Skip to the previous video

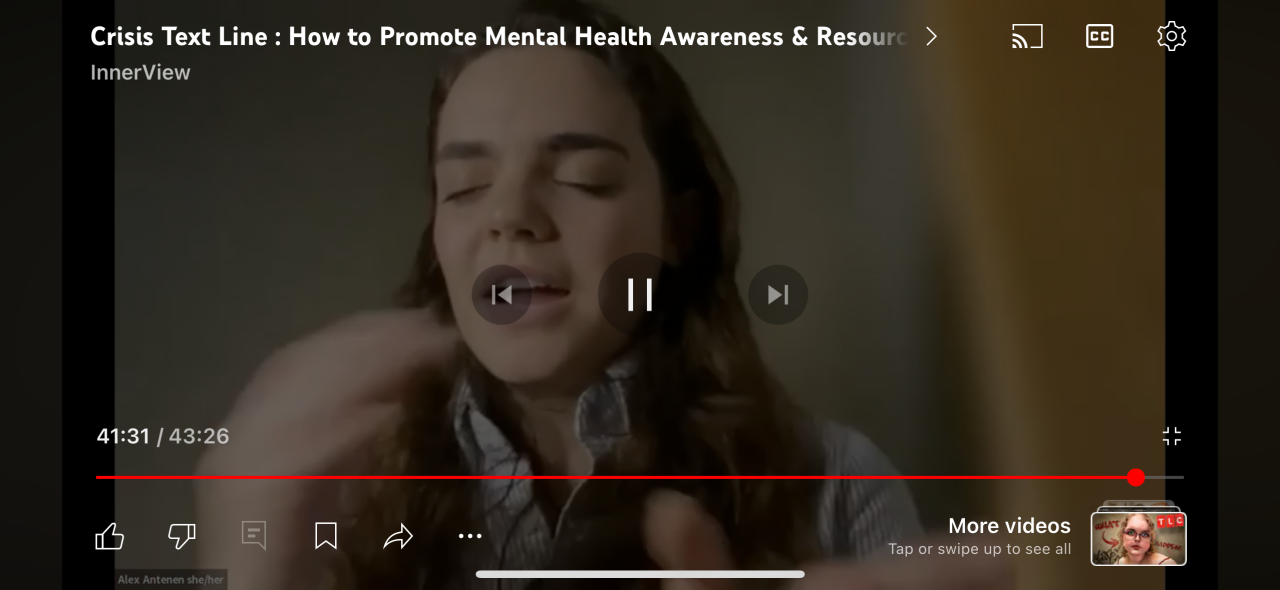pos(501,294)
